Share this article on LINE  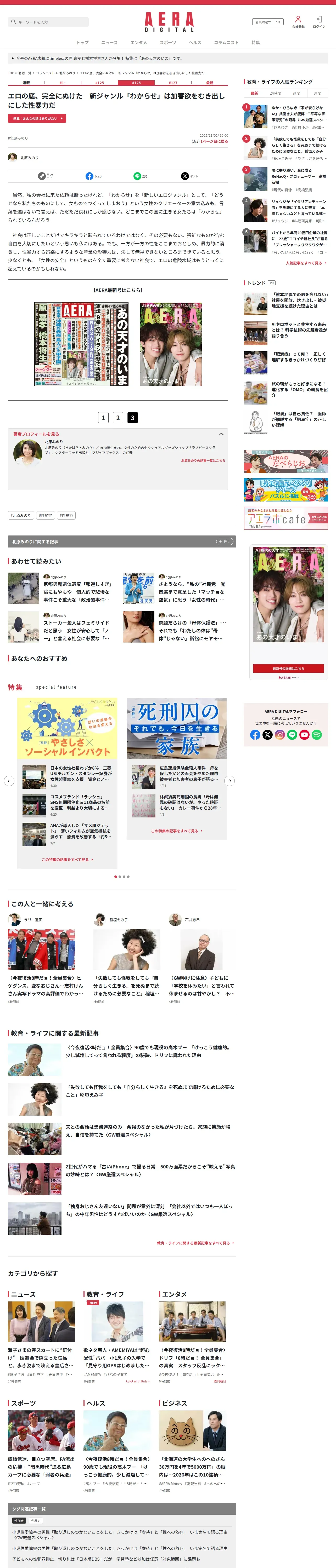[x=140, y=176]
